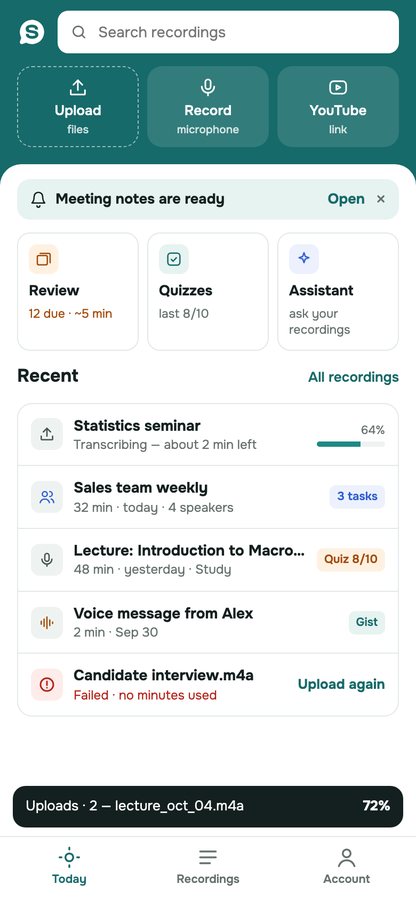
Task: Open the ready meeting notes
Action: (x=346, y=199)
